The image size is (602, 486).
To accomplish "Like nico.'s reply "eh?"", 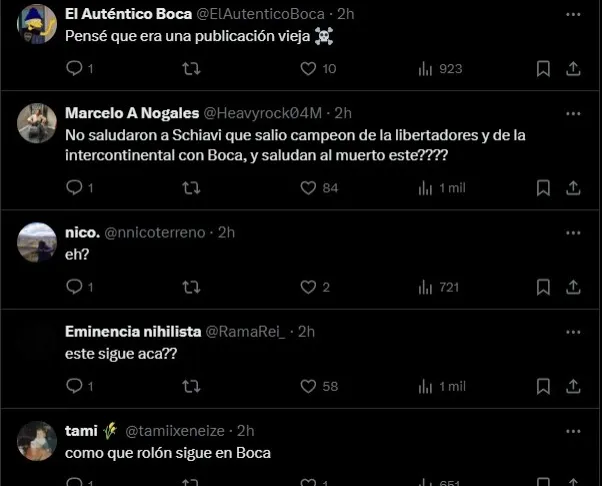I will (308, 287).
